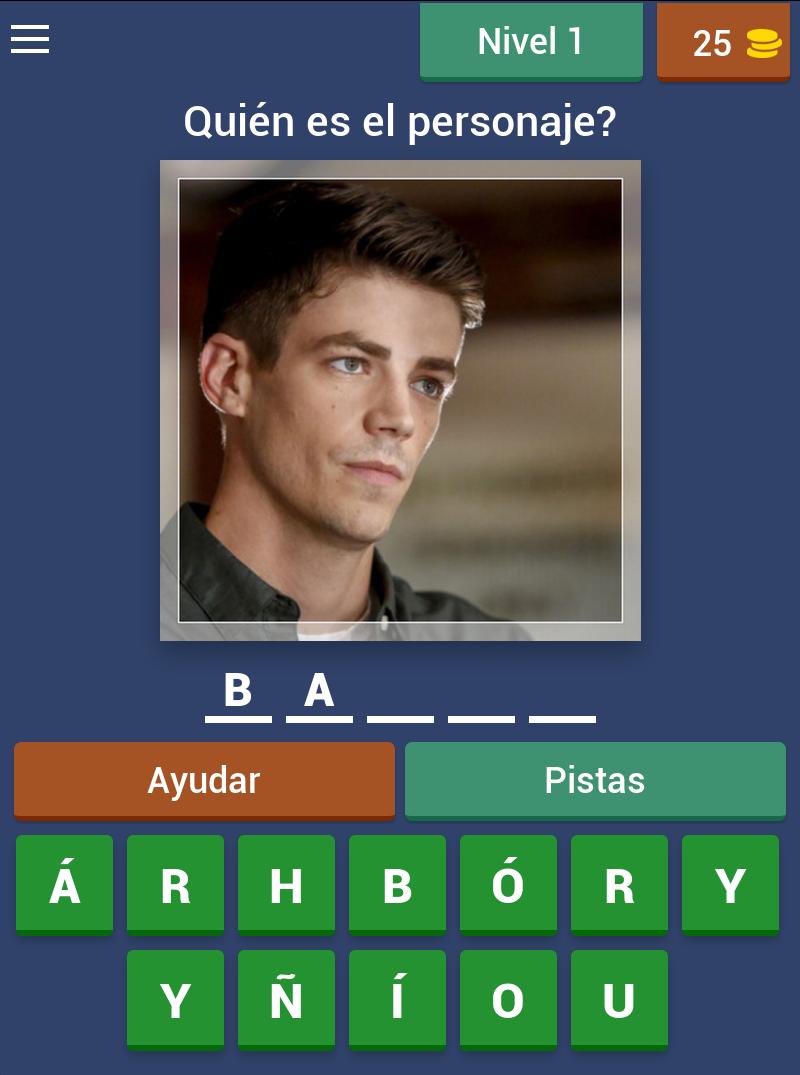This screenshot has width=800, height=1075.
Task: Open the hamburger menu
Action: (30, 40)
